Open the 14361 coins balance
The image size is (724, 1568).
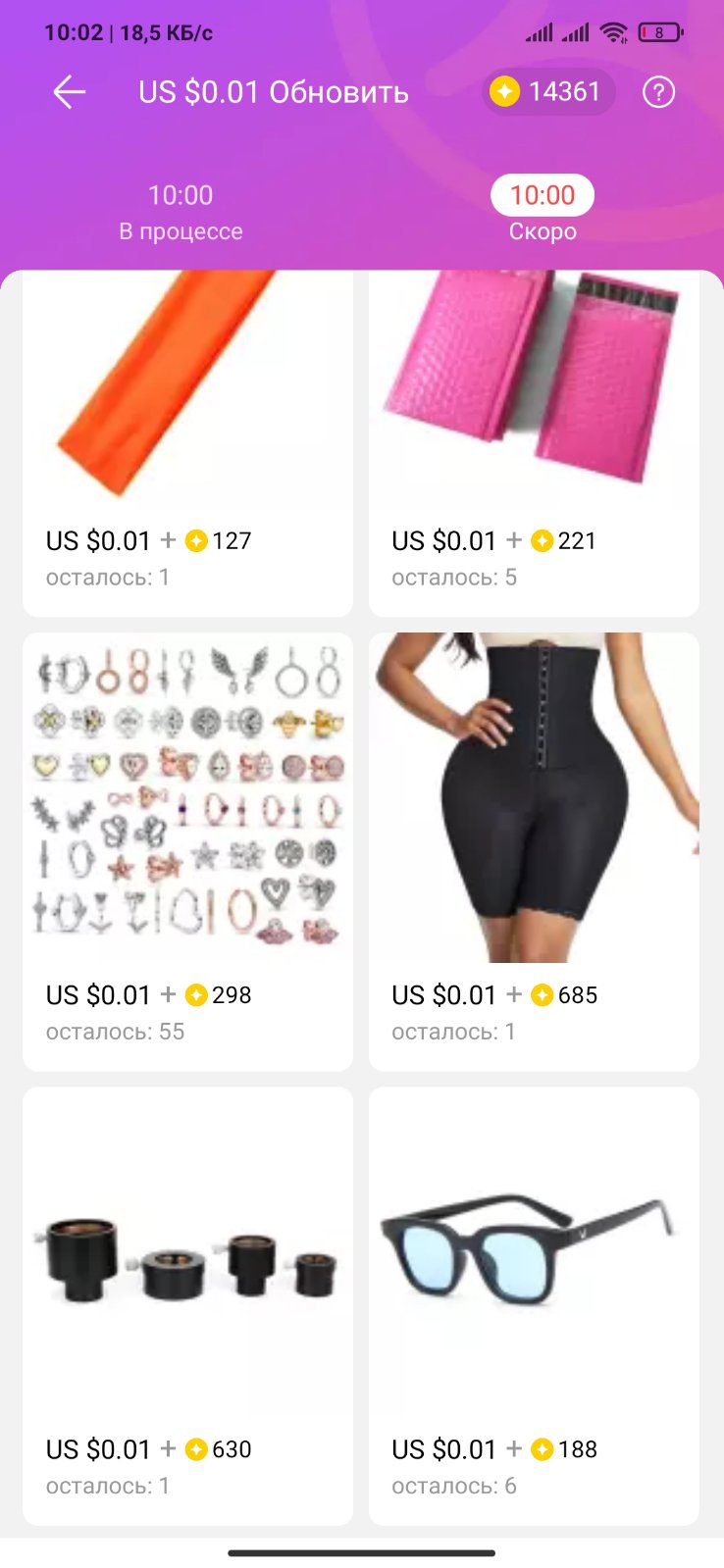[x=548, y=92]
